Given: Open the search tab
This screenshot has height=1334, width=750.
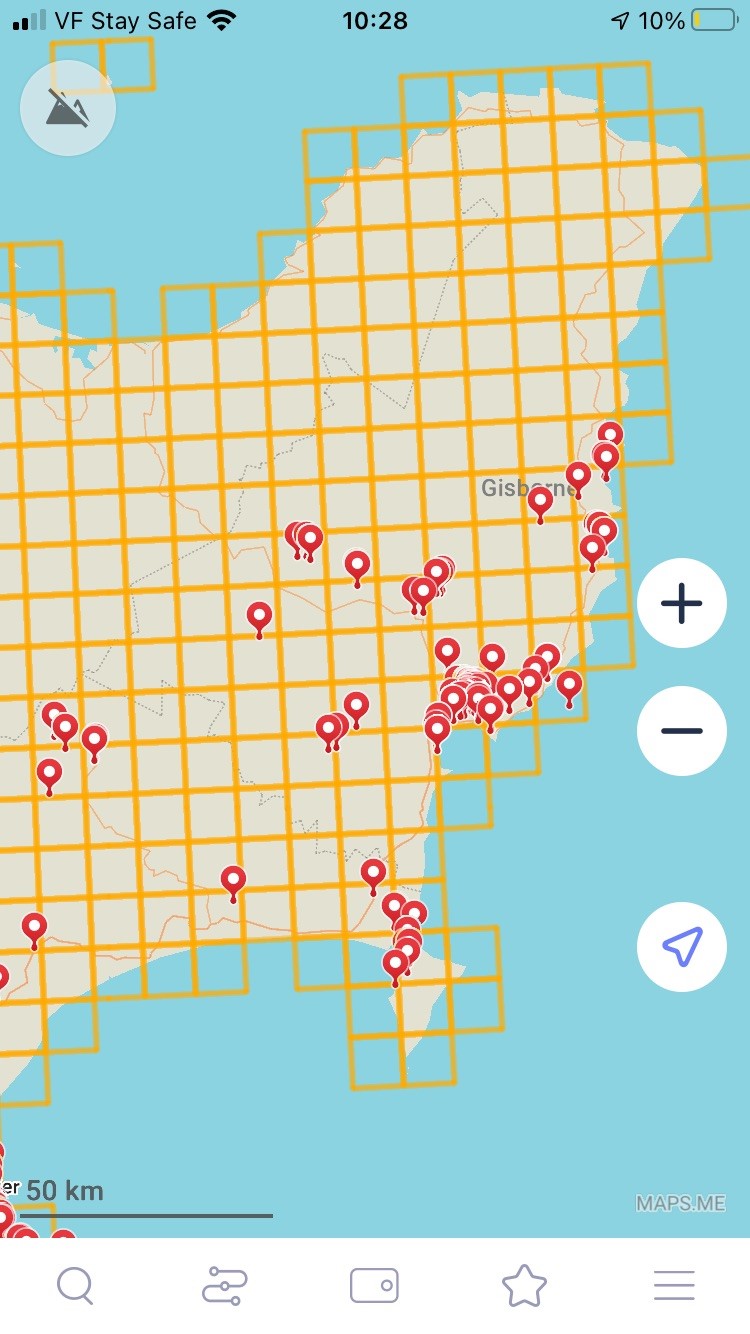Looking at the screenshot, I should click(75, 1285).
